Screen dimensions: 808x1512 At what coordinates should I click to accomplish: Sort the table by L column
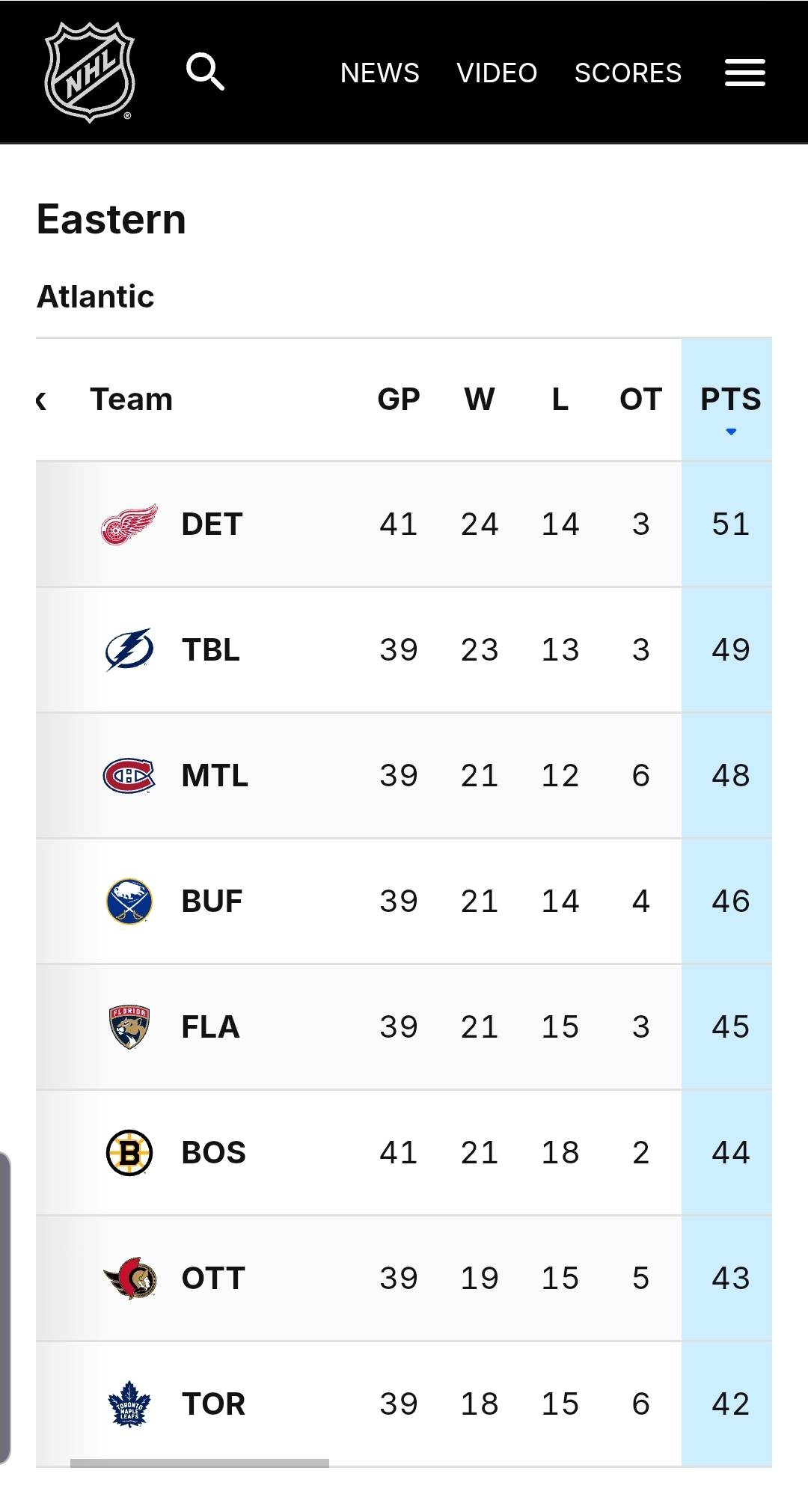560,400
